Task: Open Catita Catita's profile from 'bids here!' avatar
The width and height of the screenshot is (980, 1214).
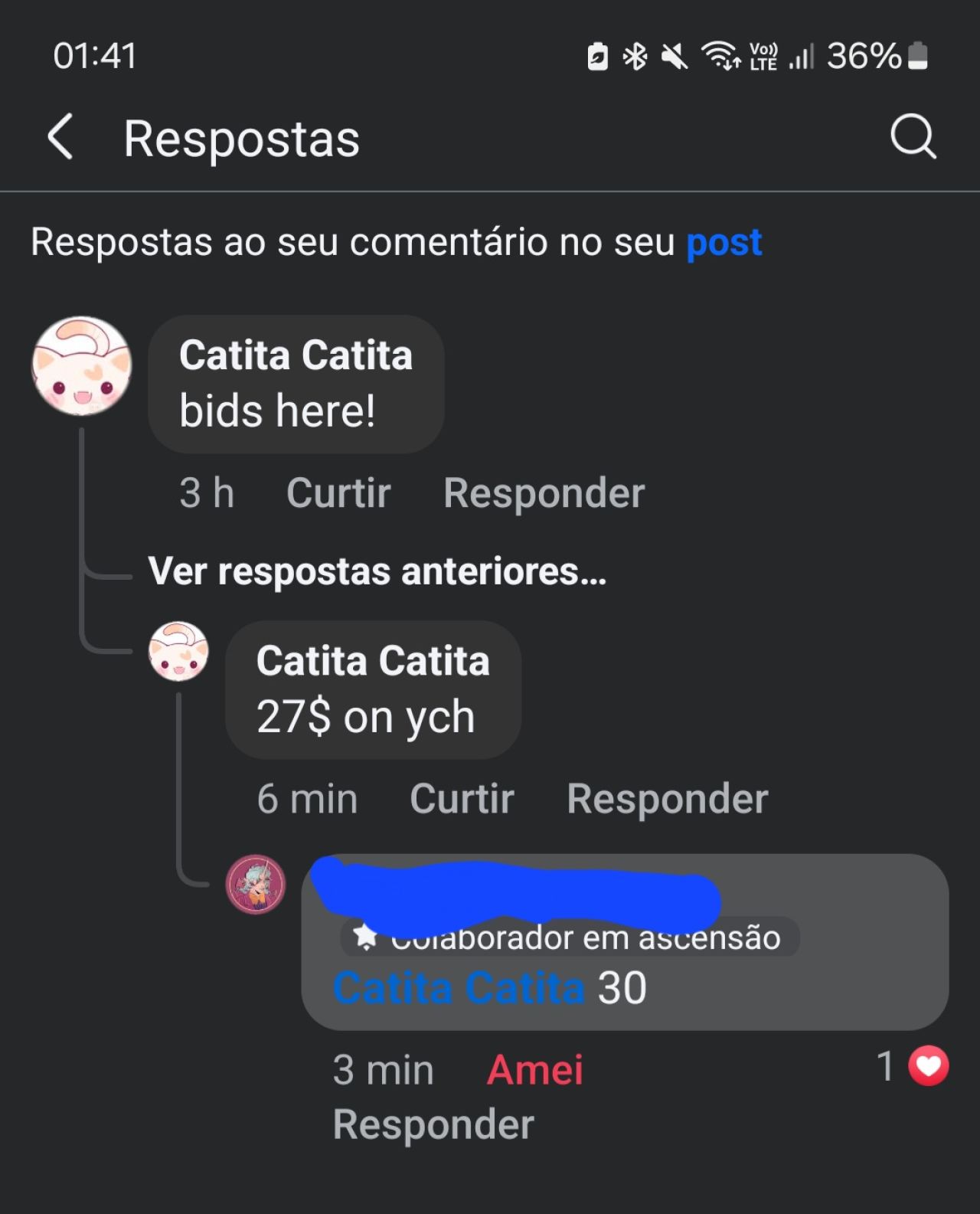Action: click(x=81, y=366)
